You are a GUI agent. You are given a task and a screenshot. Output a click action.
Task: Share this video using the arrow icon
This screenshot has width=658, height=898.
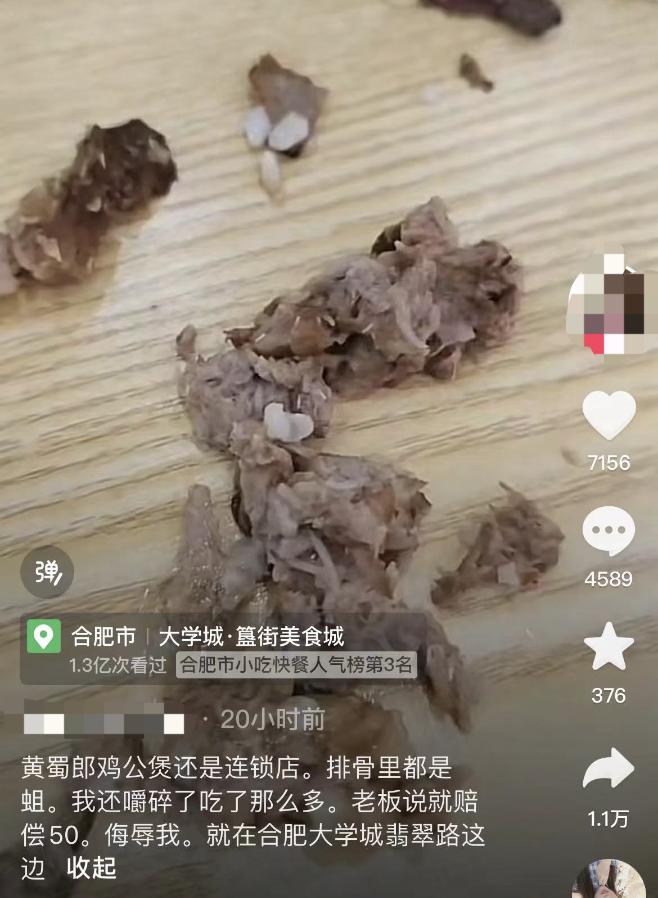pos(608,769)
